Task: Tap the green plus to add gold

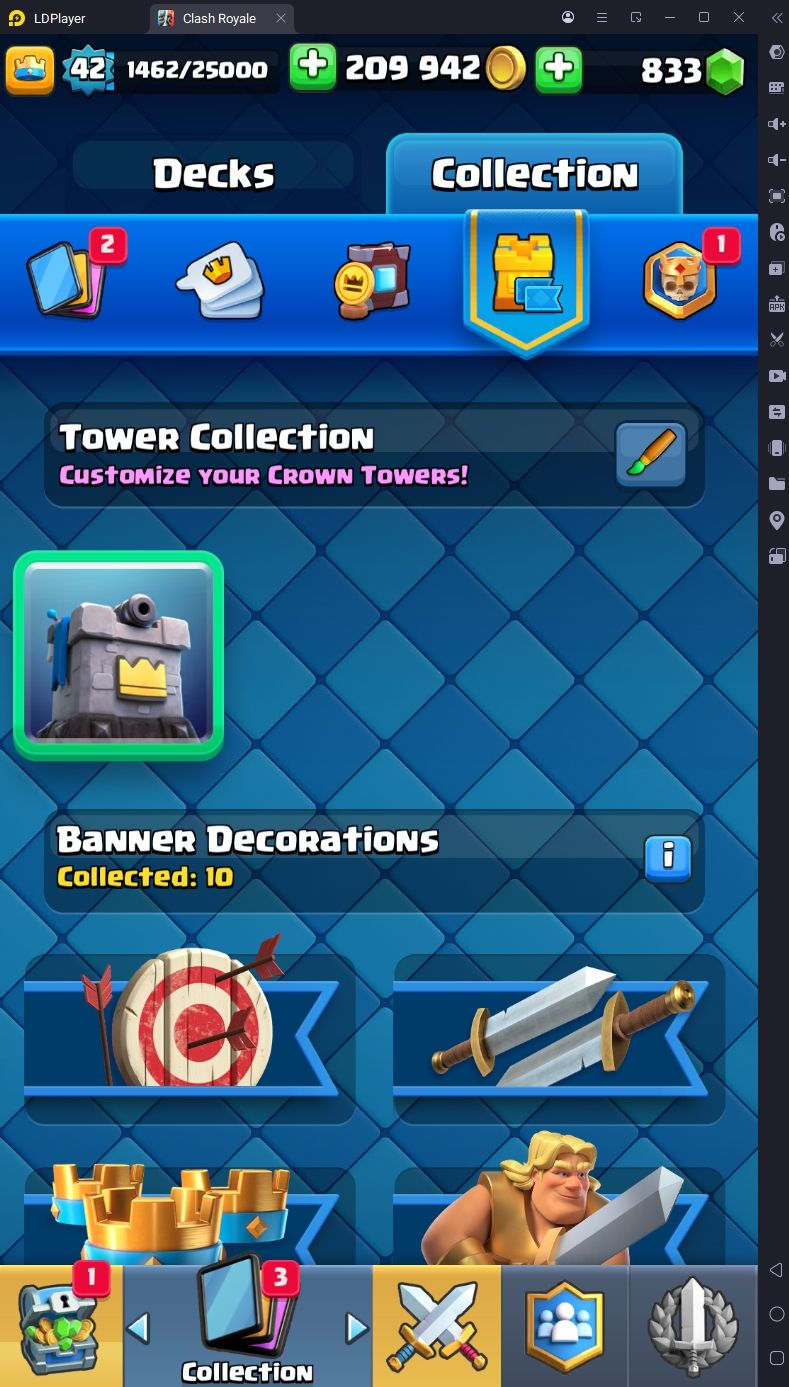Action: 313,68
